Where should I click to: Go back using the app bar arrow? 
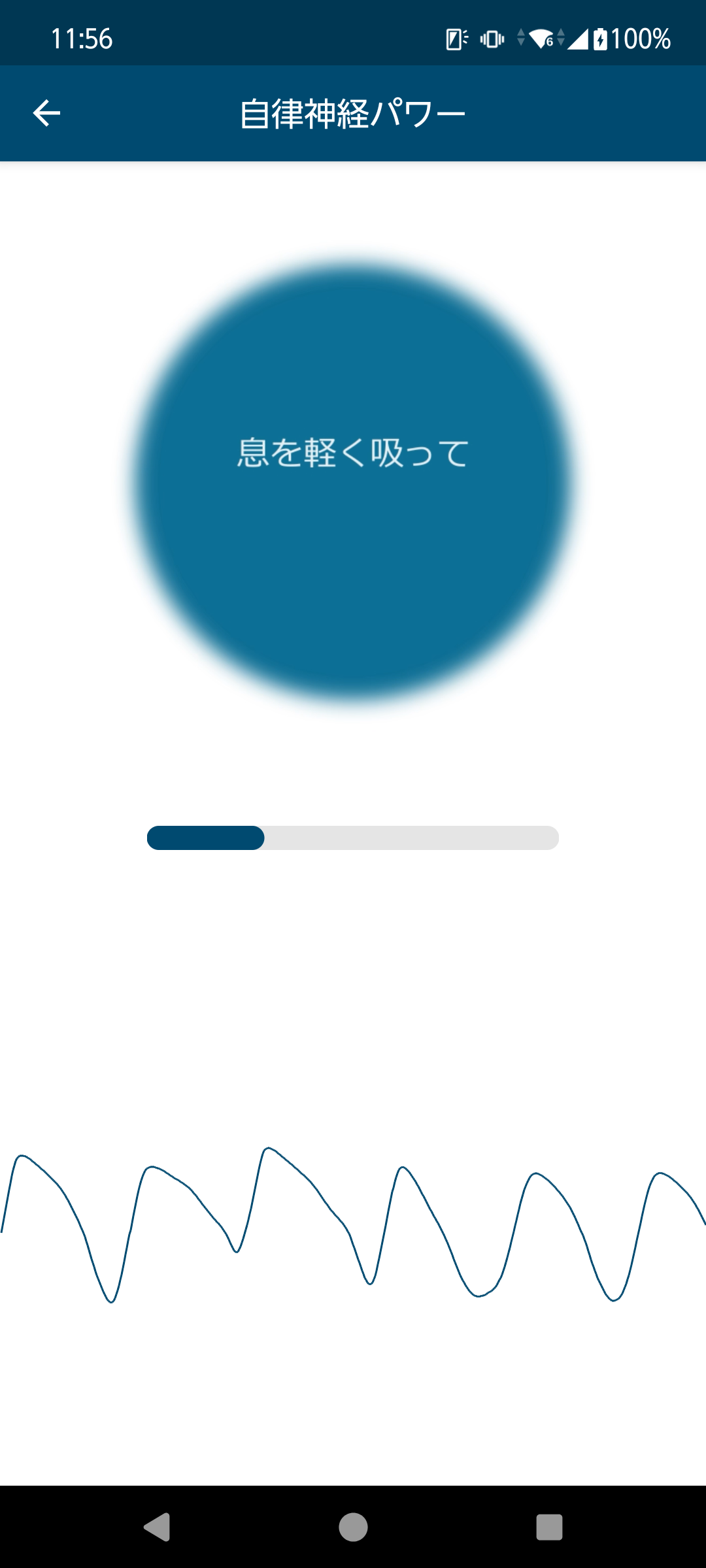(x=46, y=113)
